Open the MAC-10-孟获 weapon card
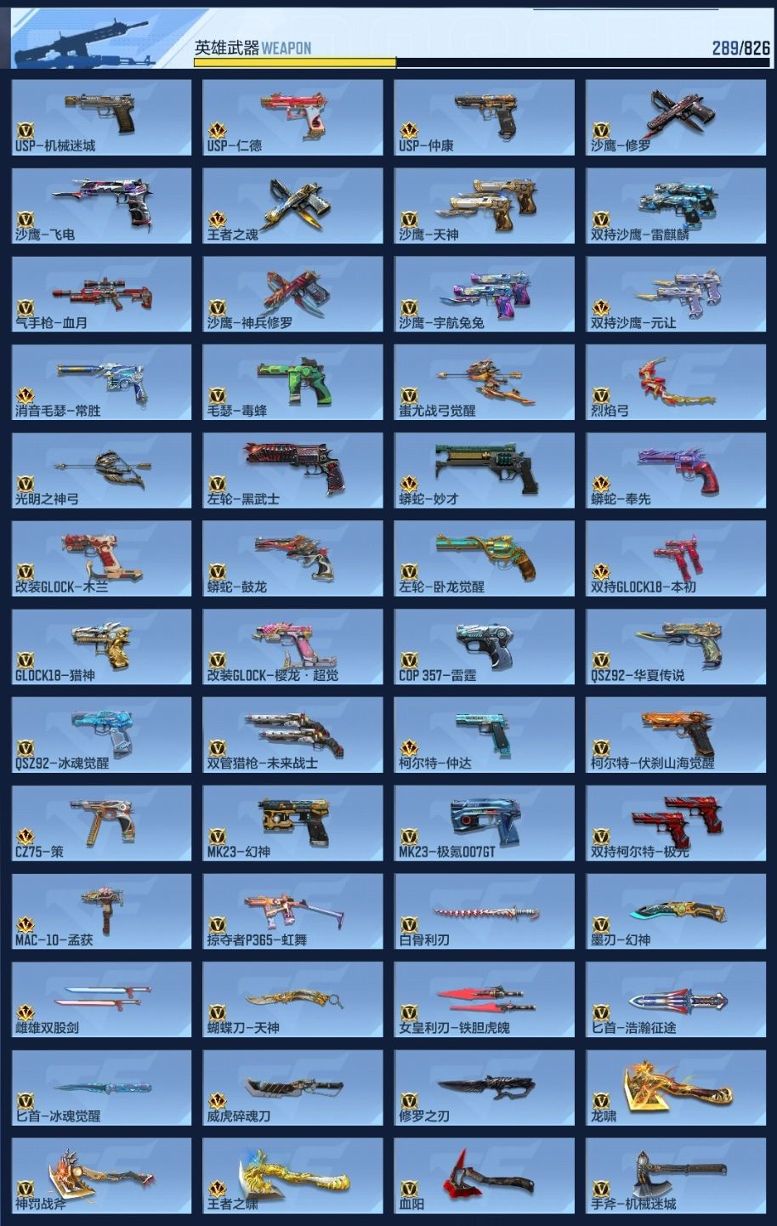777x1226 pixels. (101, 911)
